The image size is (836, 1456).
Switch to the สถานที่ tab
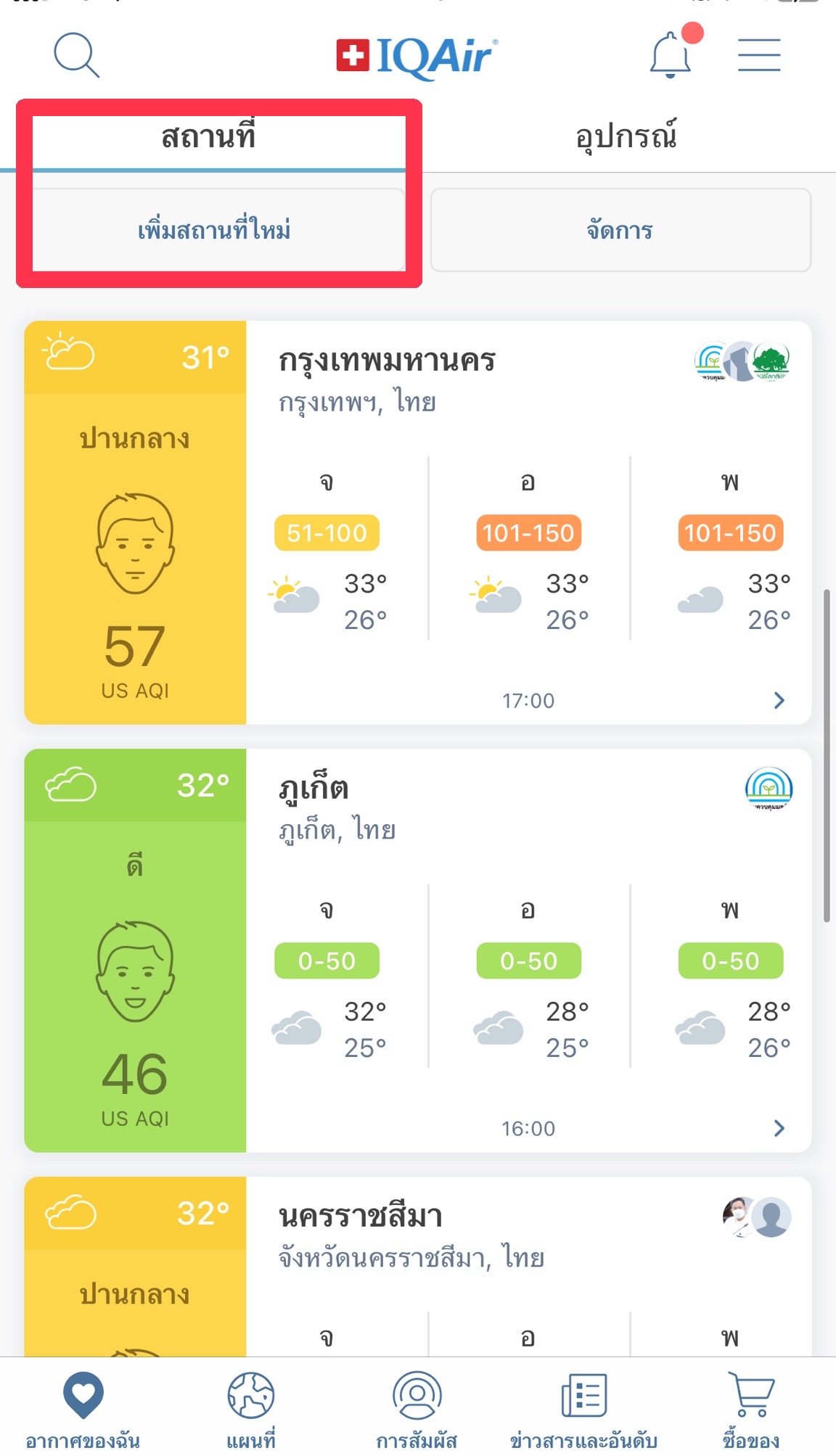tap(209, 136)
